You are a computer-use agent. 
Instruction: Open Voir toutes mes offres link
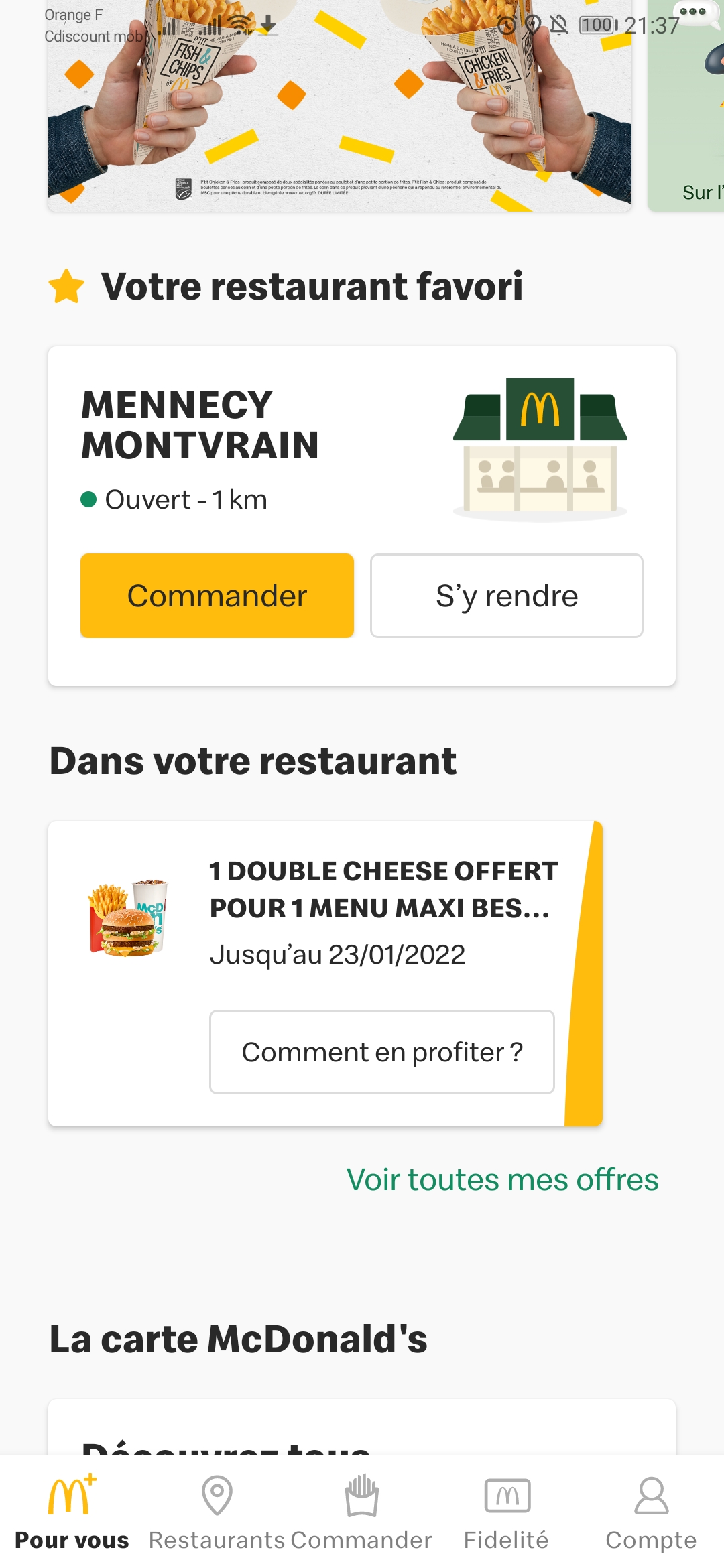point(502,1180)
